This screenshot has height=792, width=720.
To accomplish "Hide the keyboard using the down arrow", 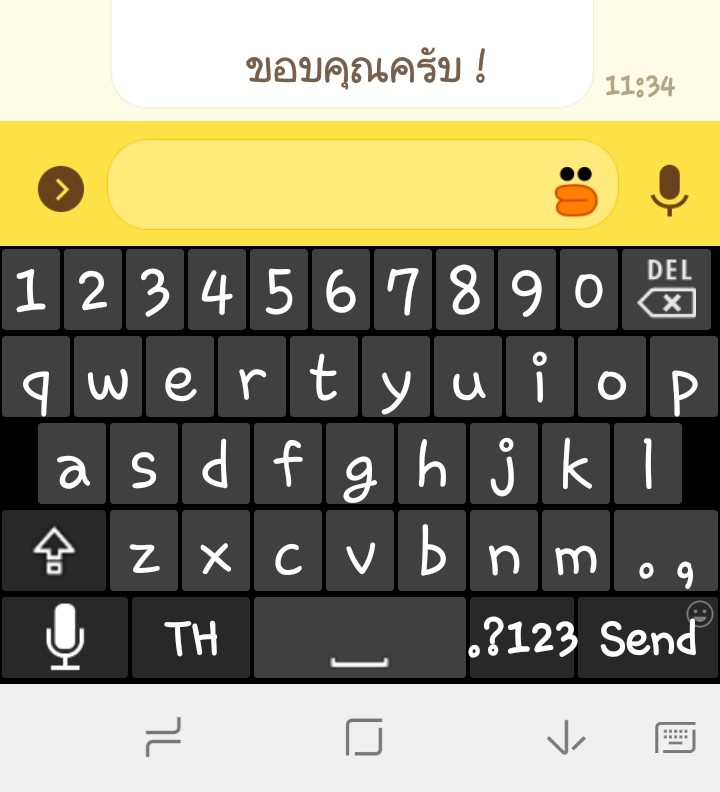I will (x=565, y=738).
